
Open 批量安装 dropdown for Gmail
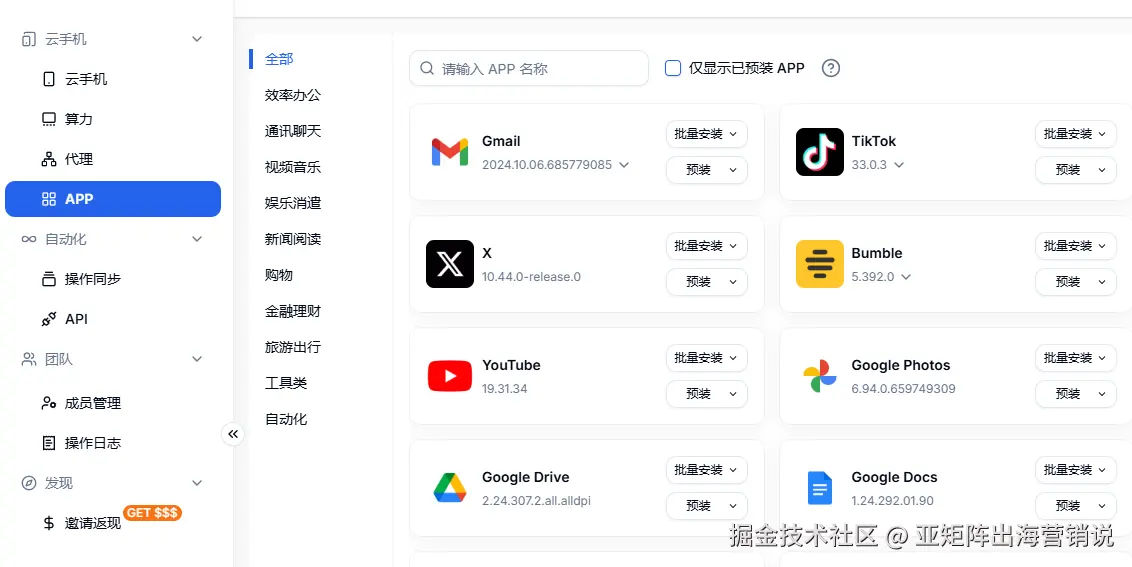click(x=706, y=134)
